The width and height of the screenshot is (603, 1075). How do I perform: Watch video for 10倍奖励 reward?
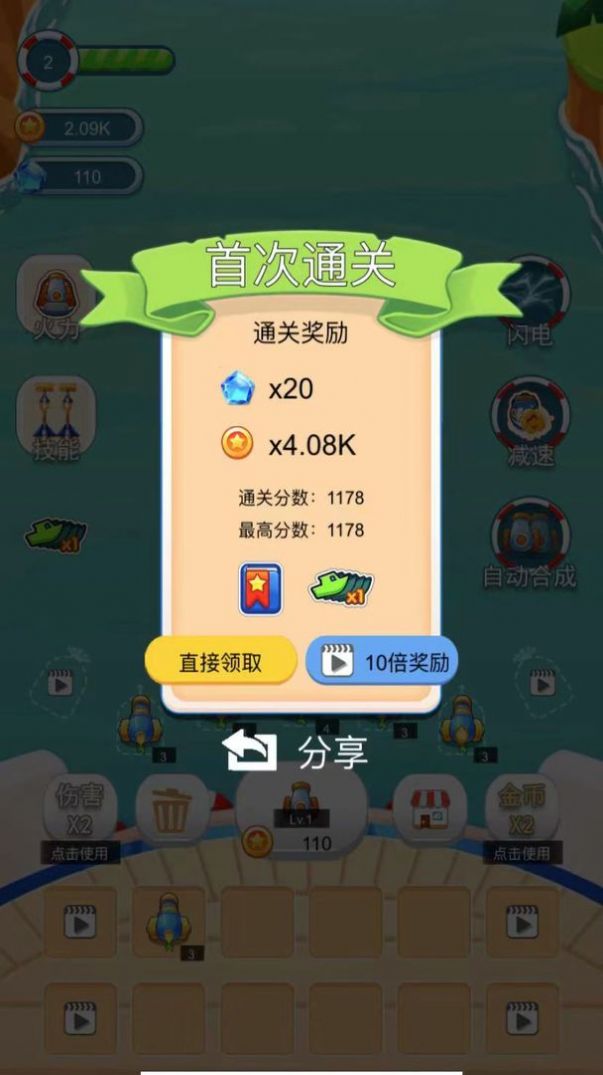point(381,662)
